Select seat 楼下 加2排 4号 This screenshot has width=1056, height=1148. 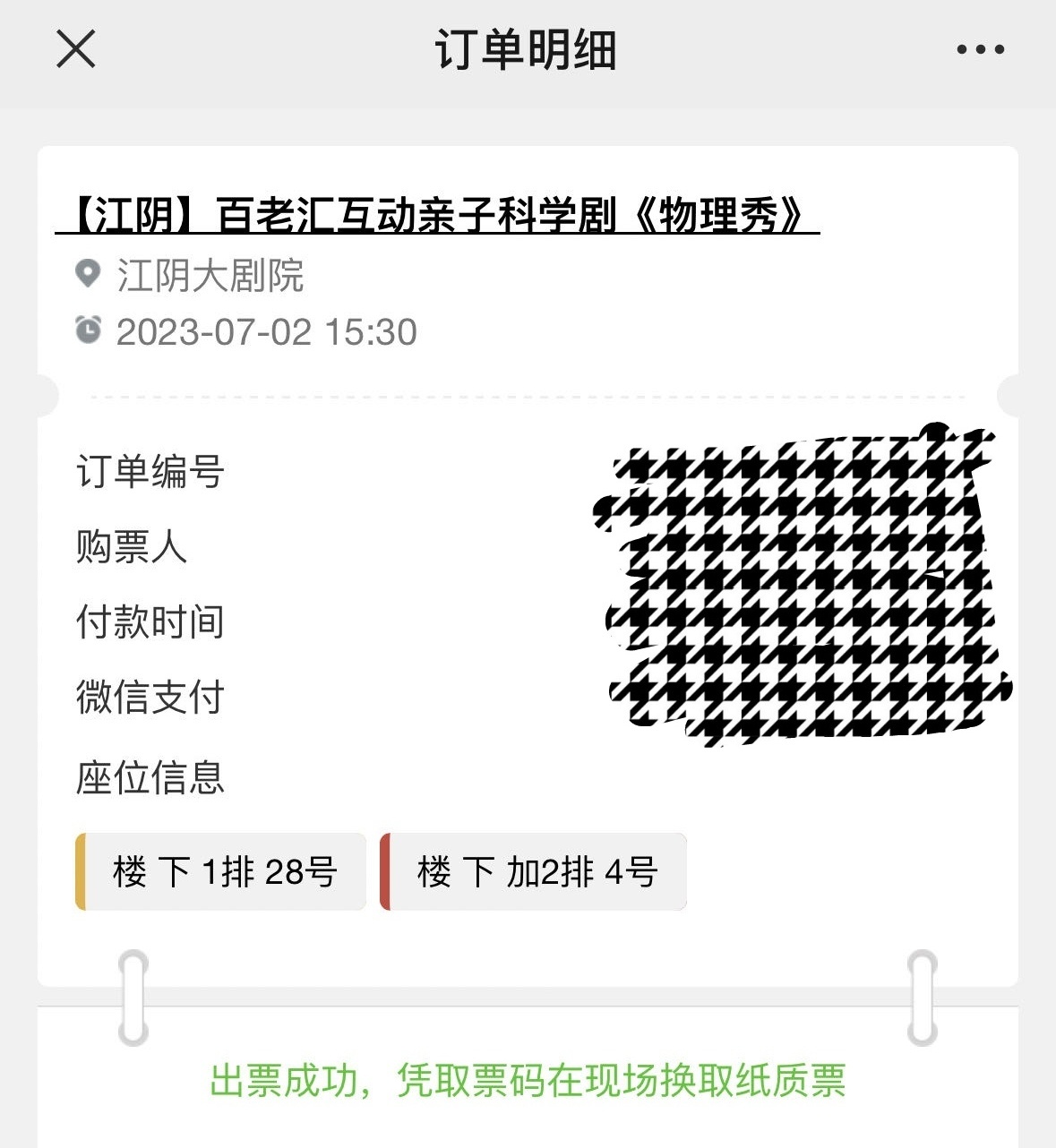(x=534, y=871)
